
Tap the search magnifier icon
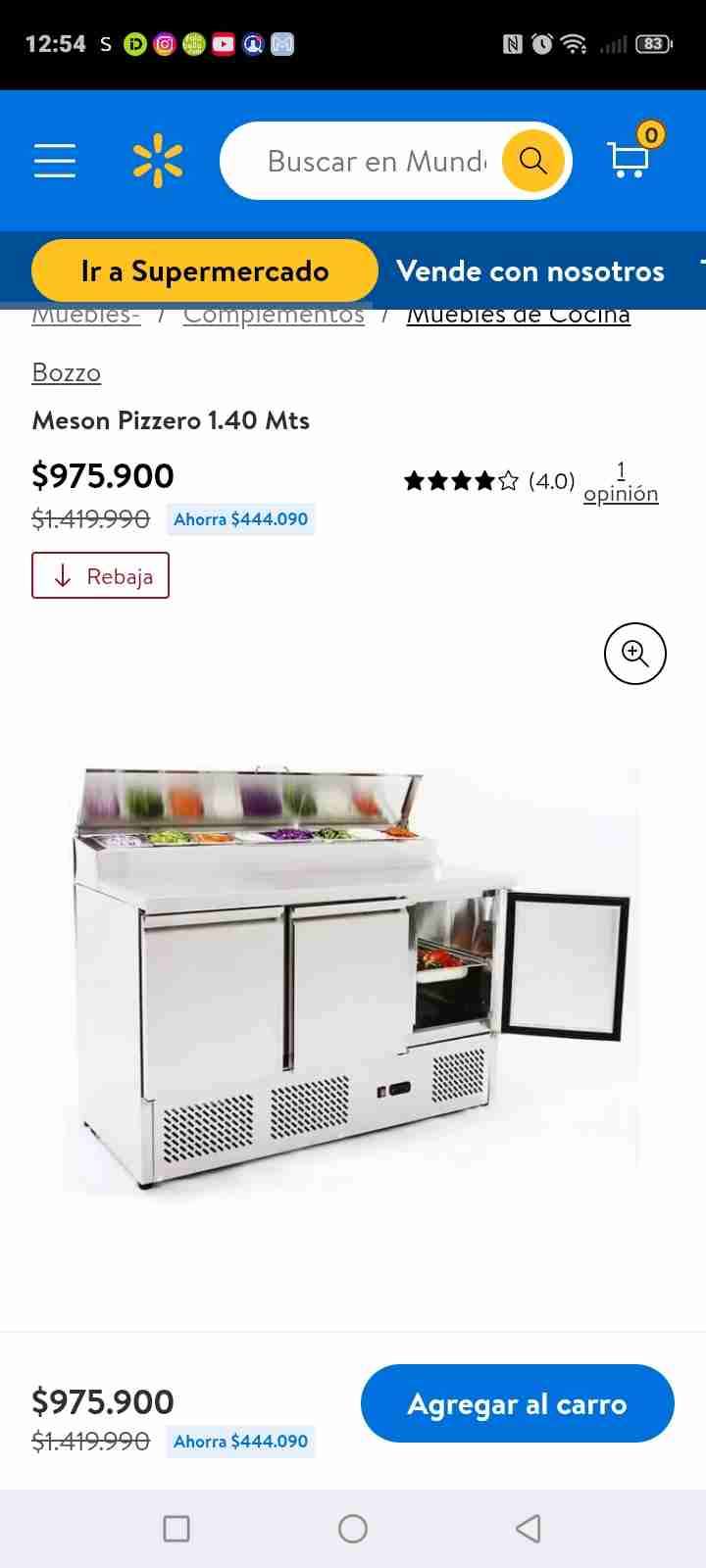[x=533, y=160]
